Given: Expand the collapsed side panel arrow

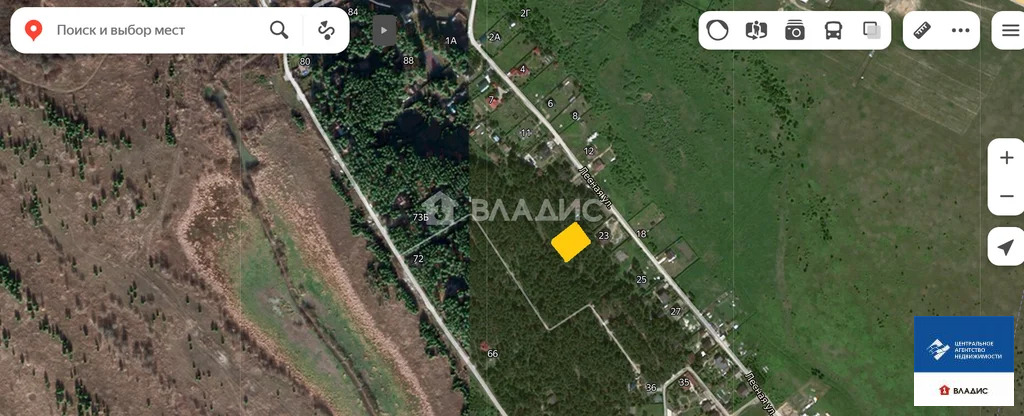Looking at the screenshot, I should point(385,31).
